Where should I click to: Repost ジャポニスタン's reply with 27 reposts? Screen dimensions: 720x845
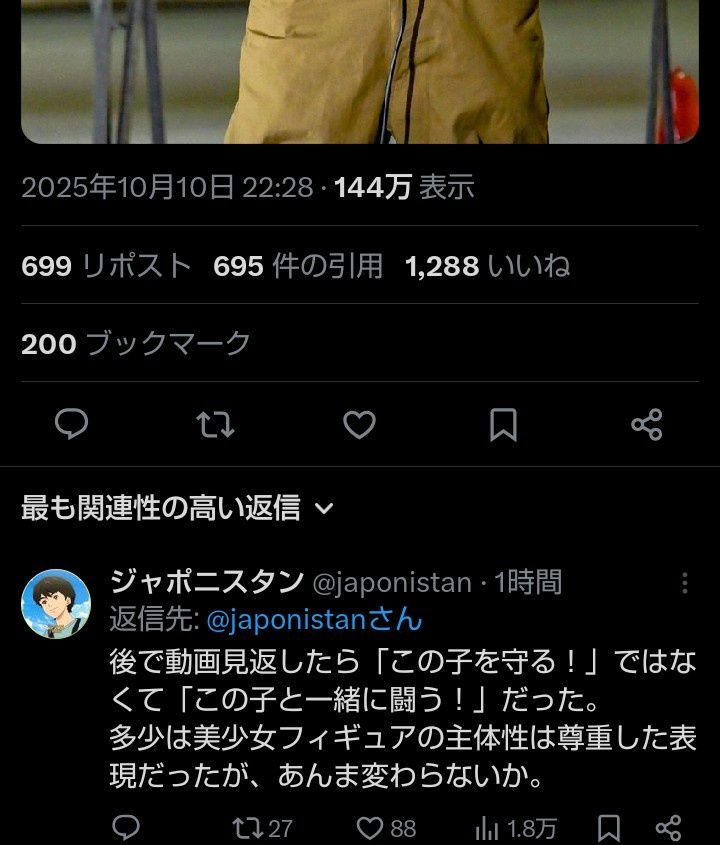pos(261,827)
